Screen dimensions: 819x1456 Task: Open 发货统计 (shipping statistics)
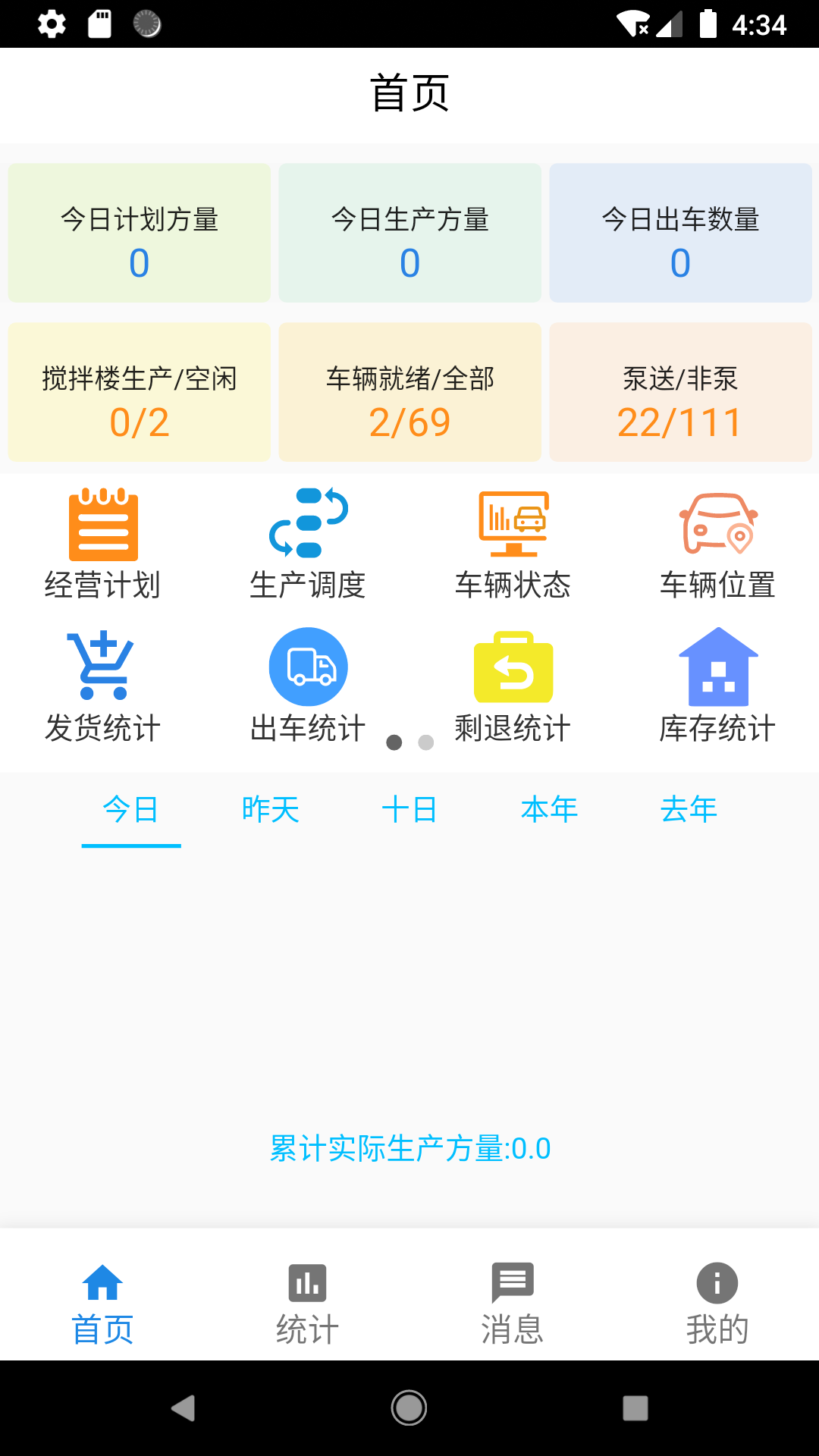tap(103, 686)
